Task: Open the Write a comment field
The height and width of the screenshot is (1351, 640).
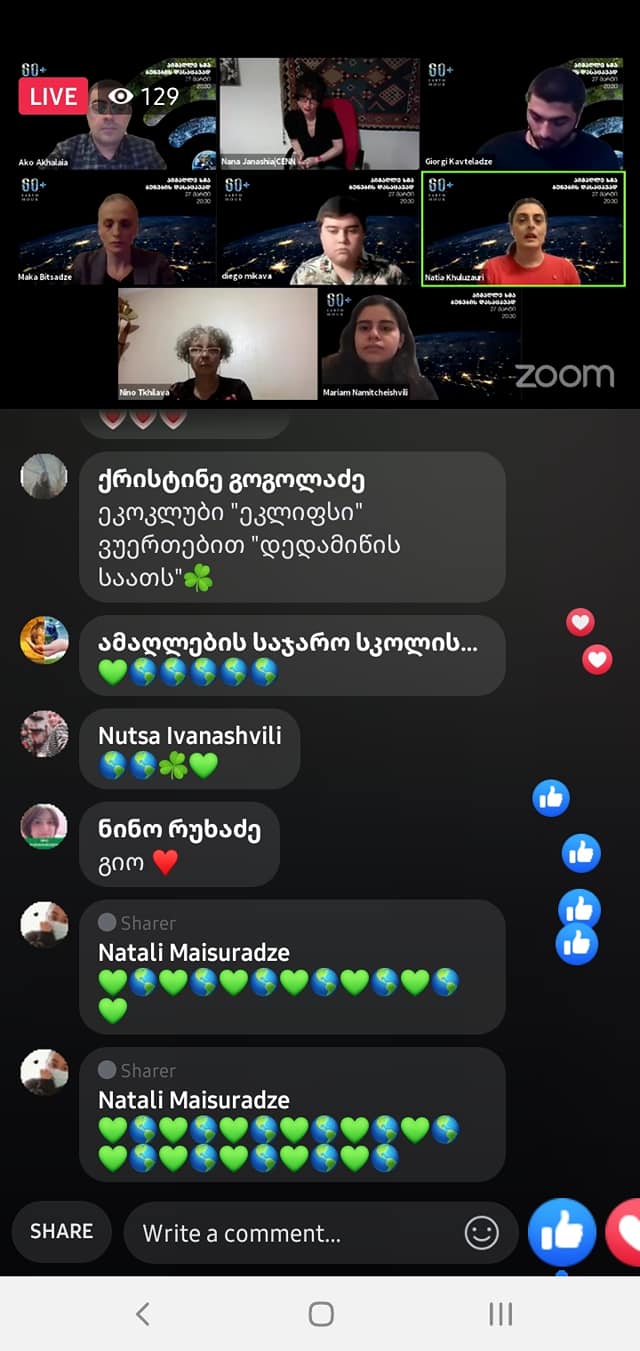Action: (320, 1233)
